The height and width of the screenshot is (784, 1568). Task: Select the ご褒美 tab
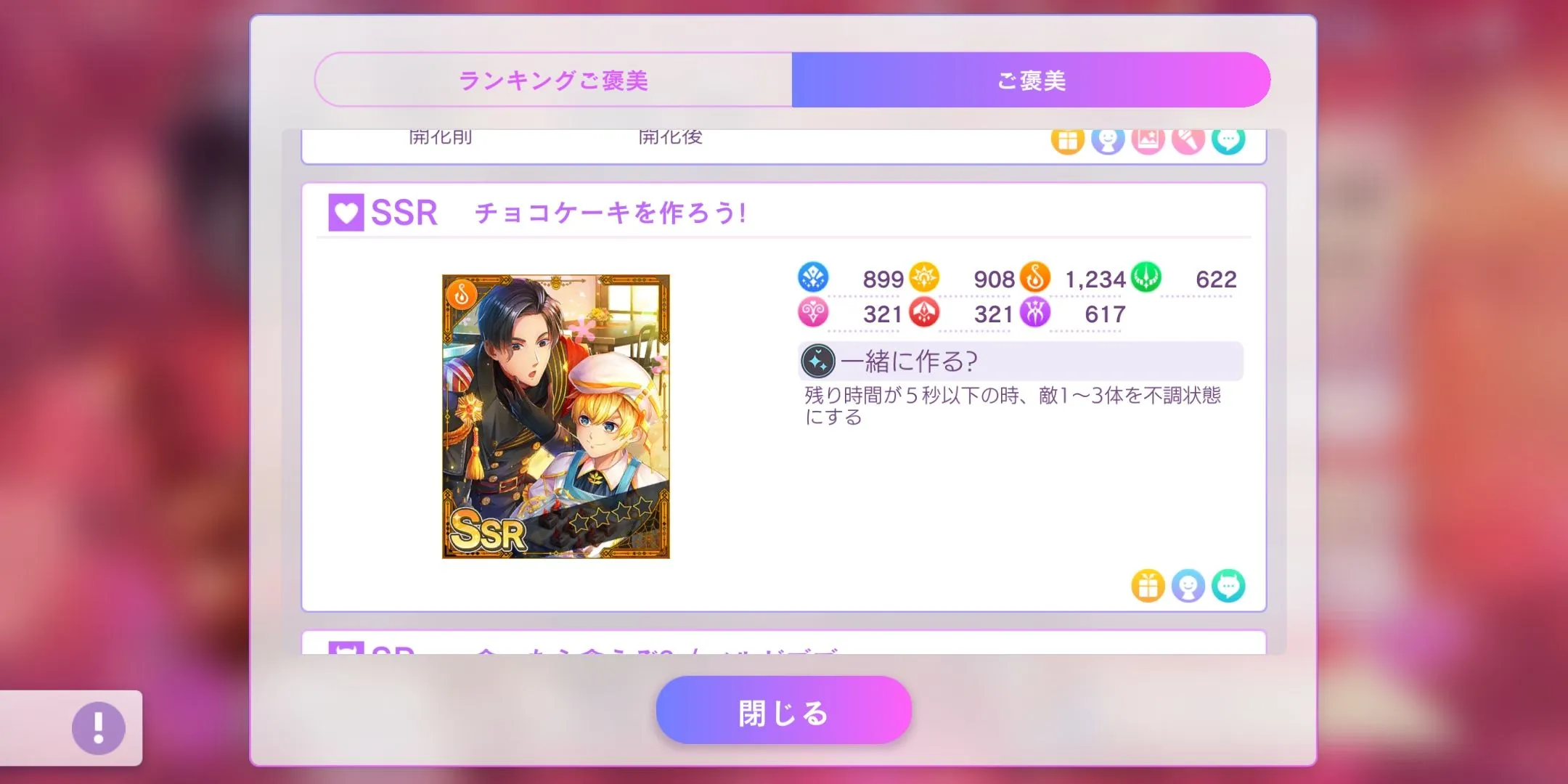1031,80
